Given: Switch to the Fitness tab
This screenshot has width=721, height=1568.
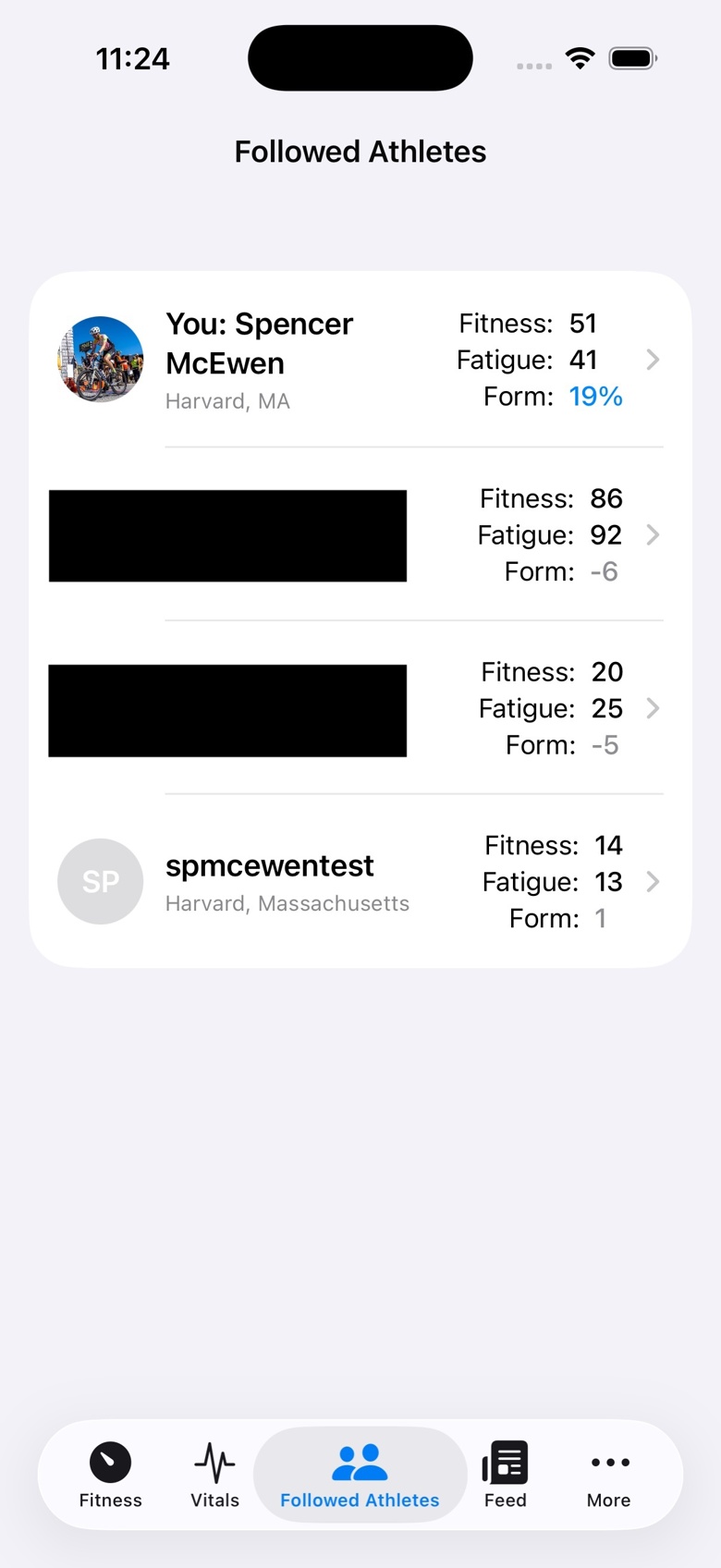Looking at the screenshot, I should [110, 1475].
